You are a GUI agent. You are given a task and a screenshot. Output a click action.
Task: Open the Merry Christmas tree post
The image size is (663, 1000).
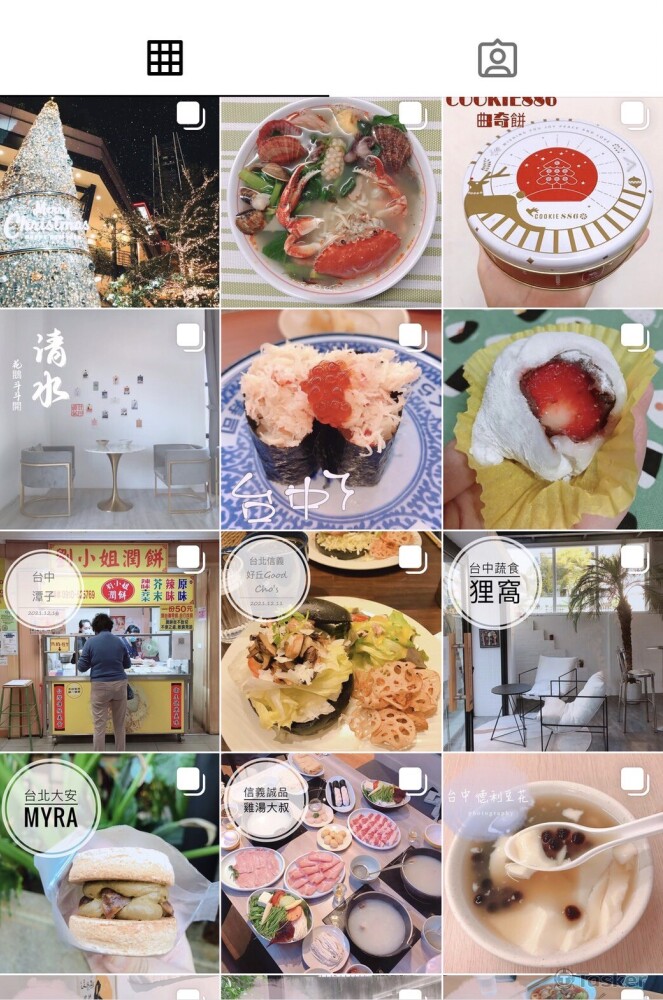109,201
